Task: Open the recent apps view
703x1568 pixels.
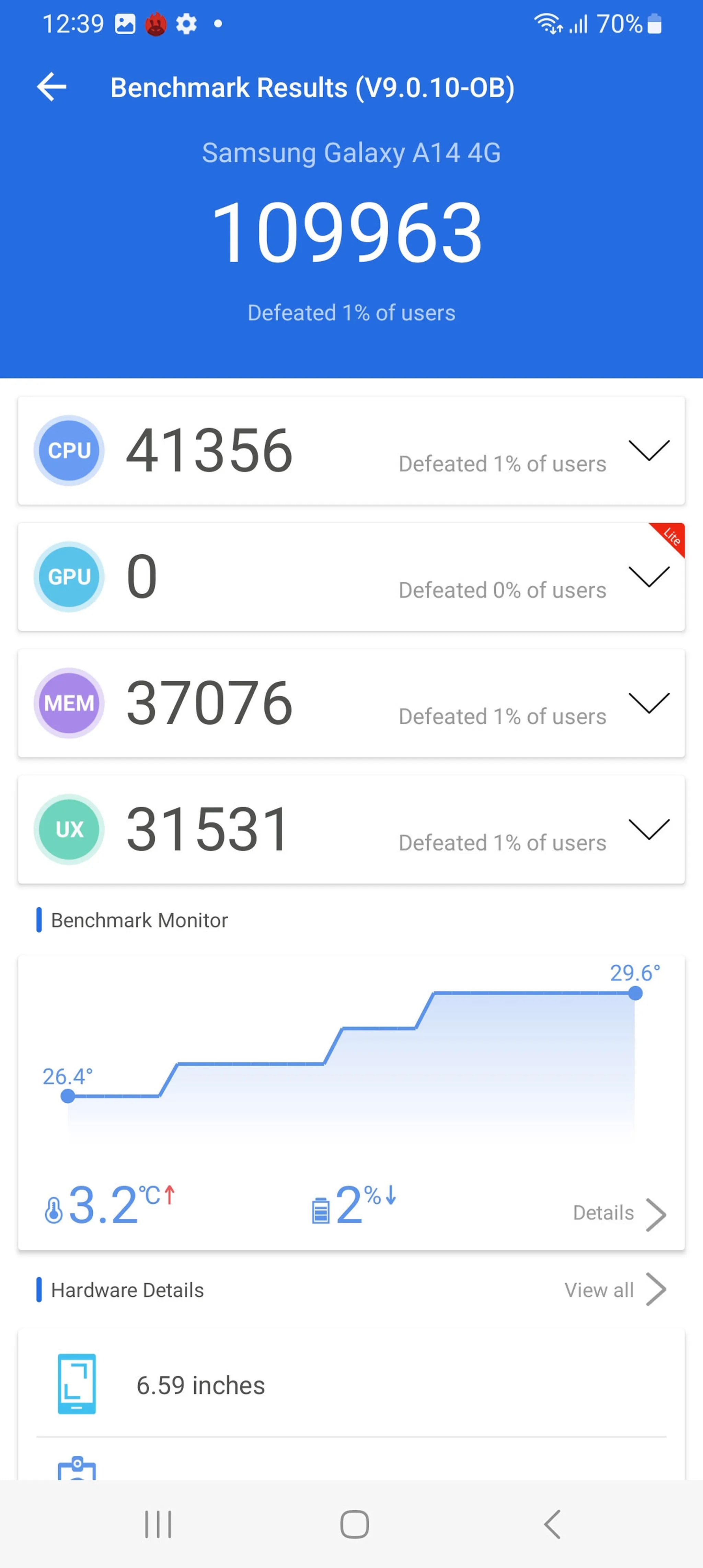Action: coord(158,1525)
